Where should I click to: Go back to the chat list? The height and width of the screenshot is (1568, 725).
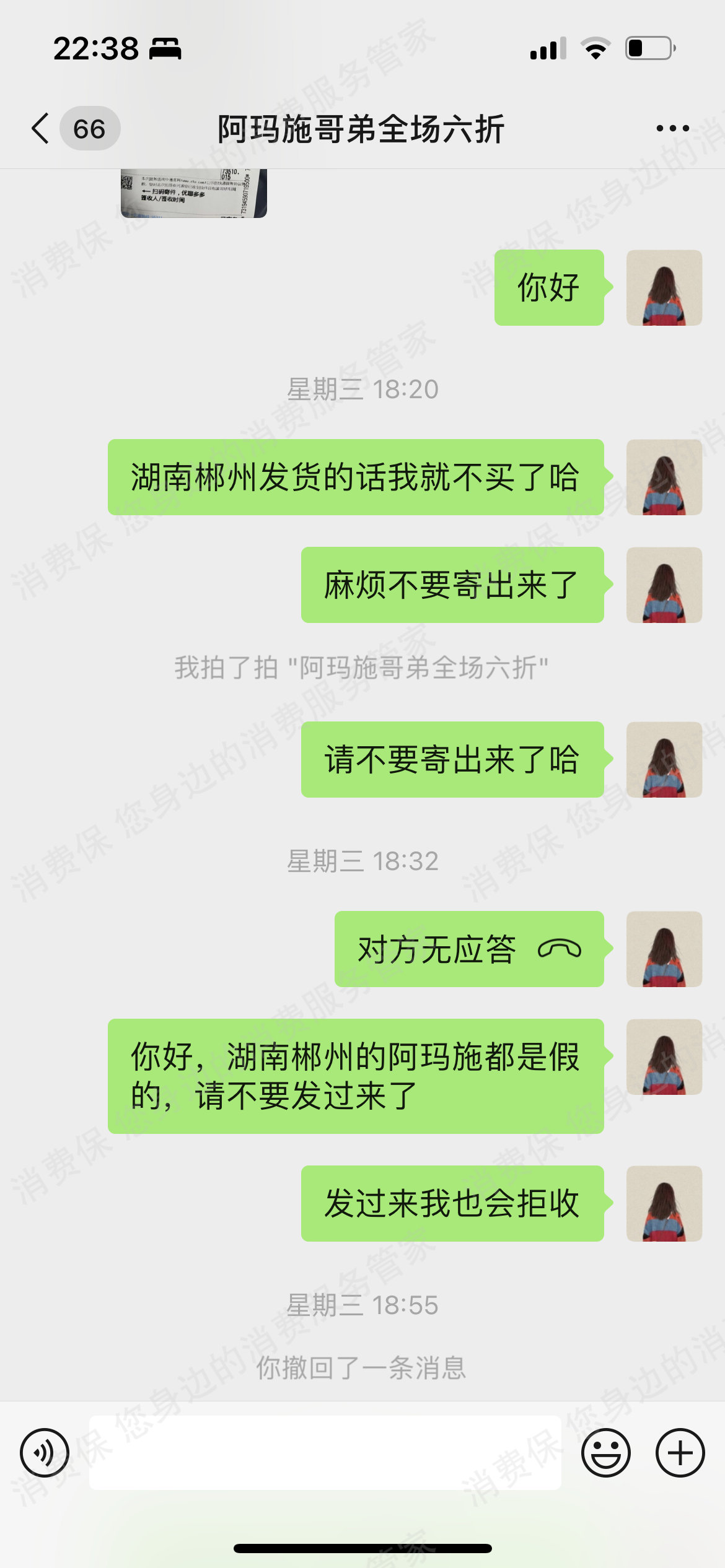41,129
